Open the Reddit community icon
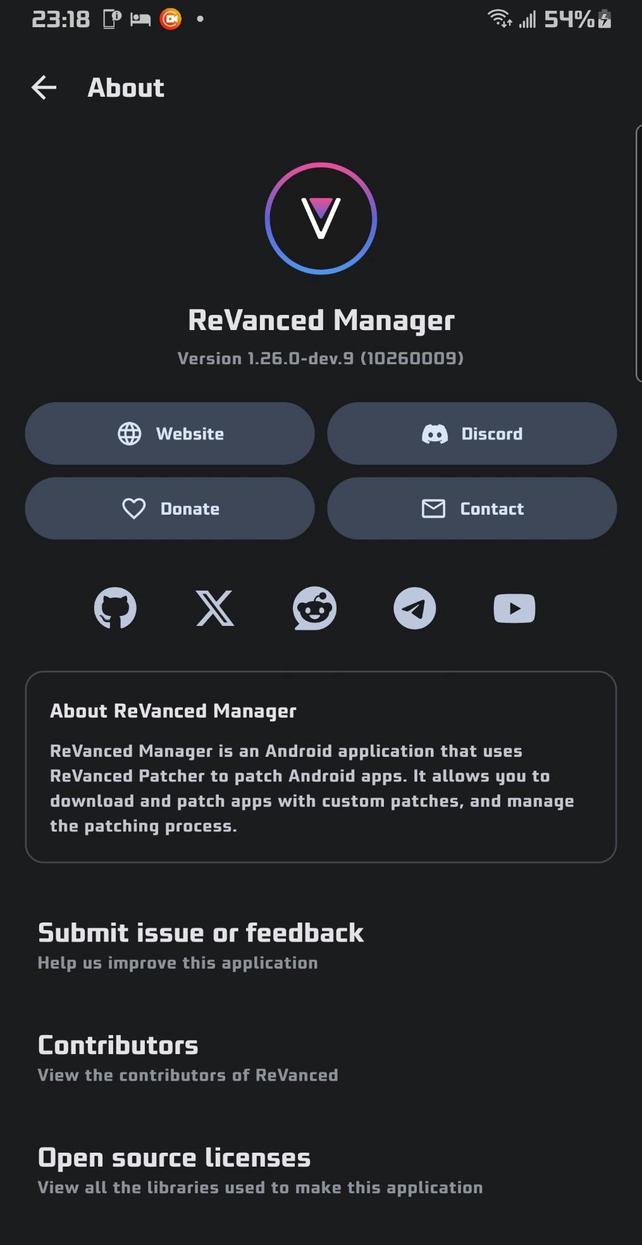 pyautogui.click(x=315, y=608)
